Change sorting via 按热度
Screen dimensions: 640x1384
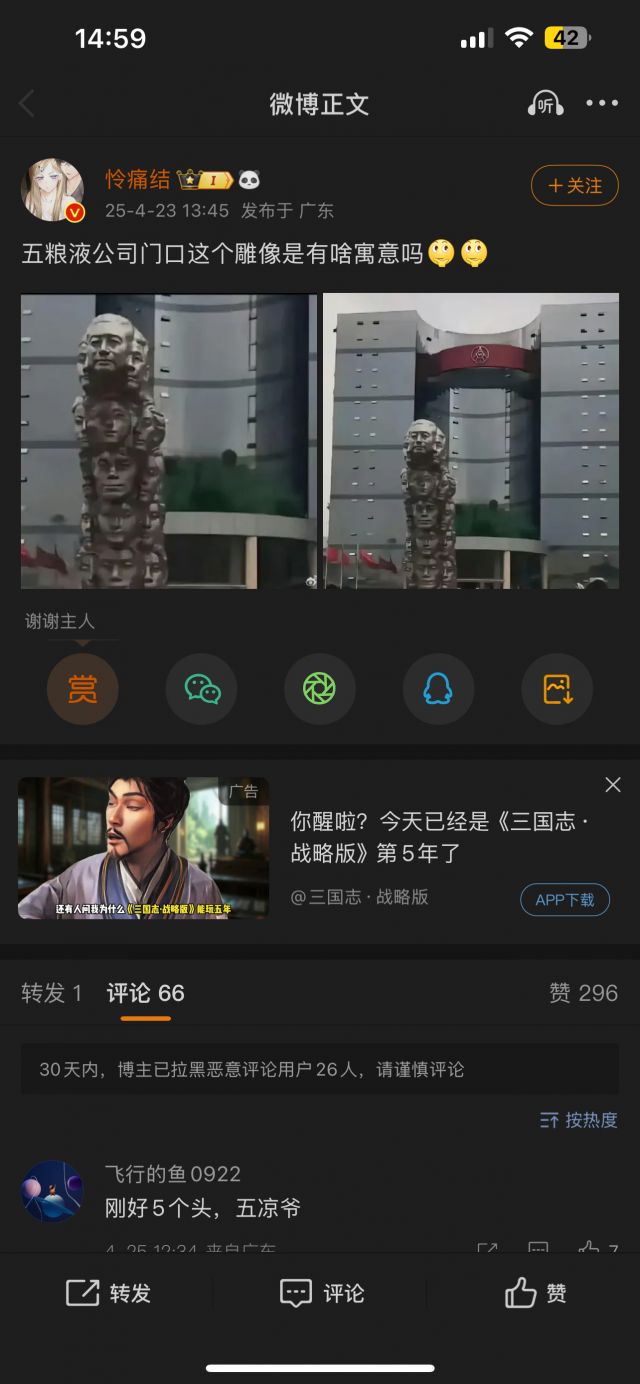[x=579, y=1120]
